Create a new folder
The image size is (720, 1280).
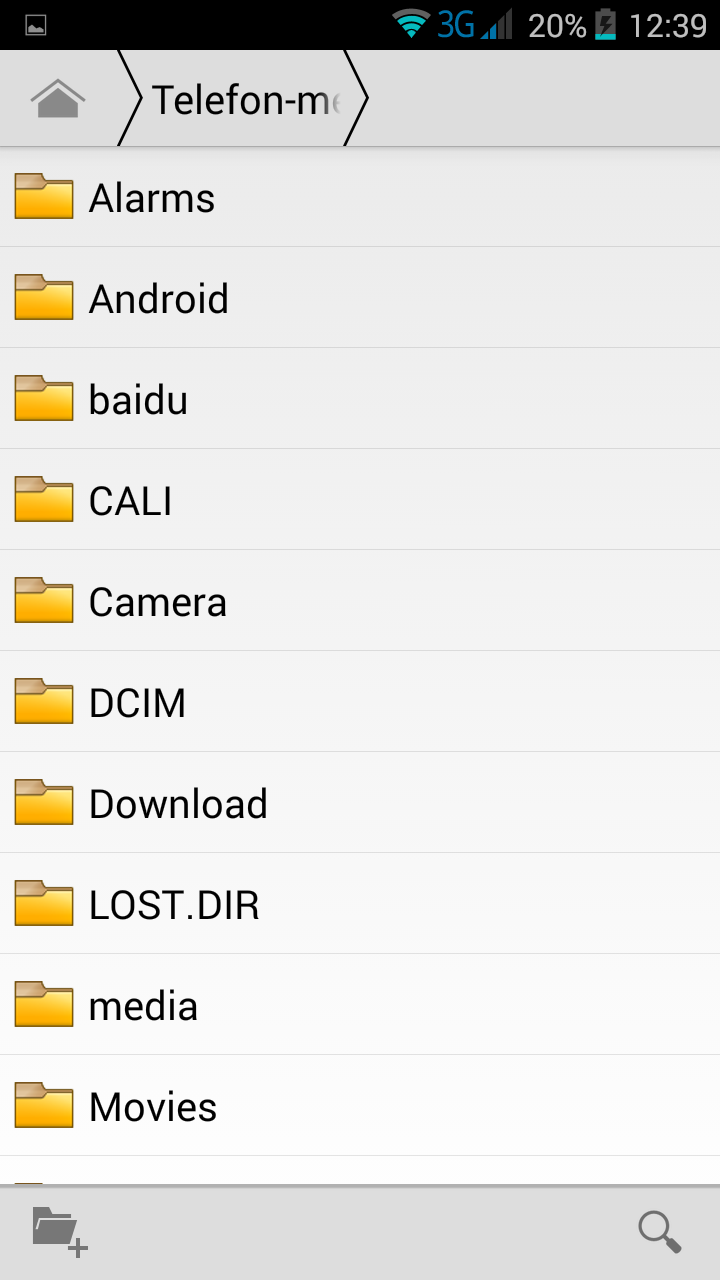pos(60,1230)
